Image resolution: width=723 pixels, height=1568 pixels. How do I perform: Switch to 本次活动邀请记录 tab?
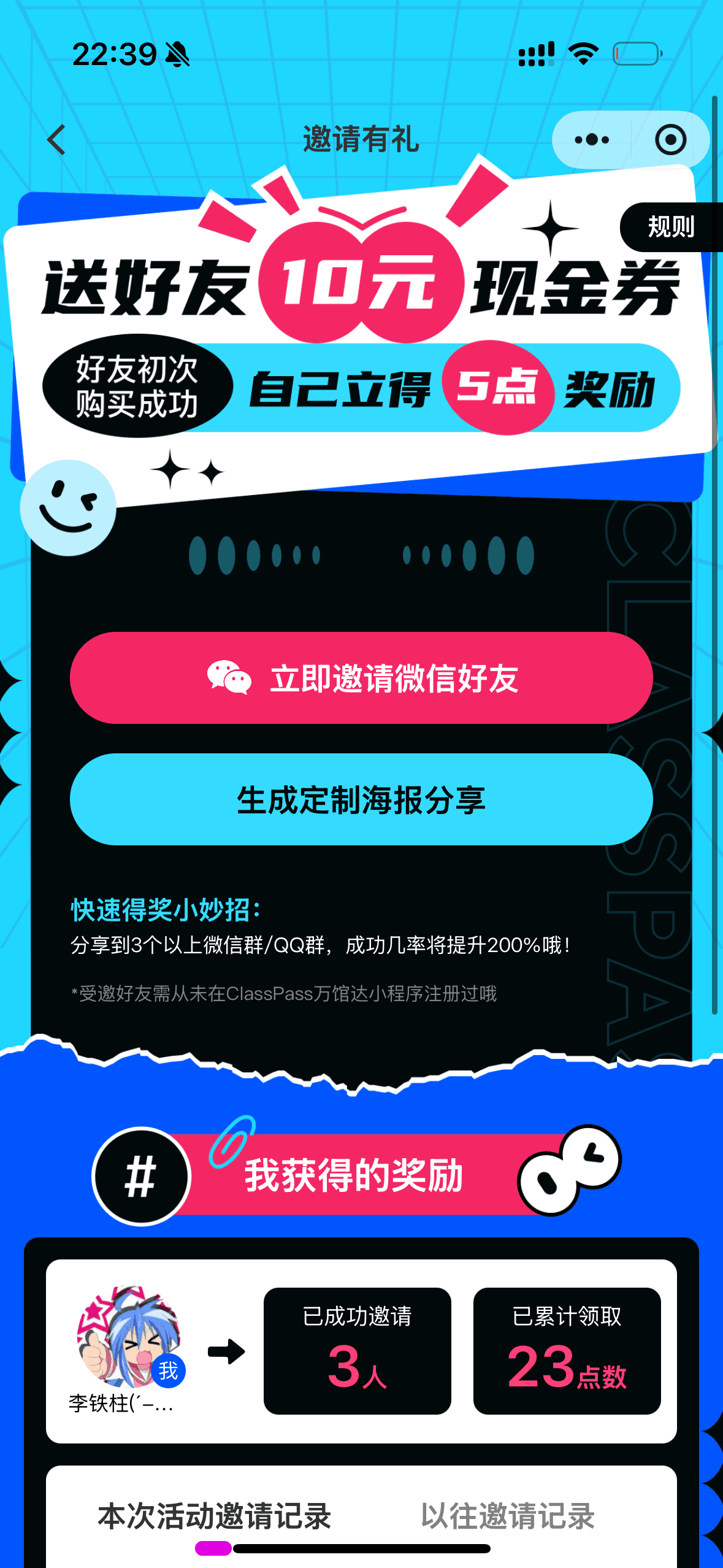214,1516
